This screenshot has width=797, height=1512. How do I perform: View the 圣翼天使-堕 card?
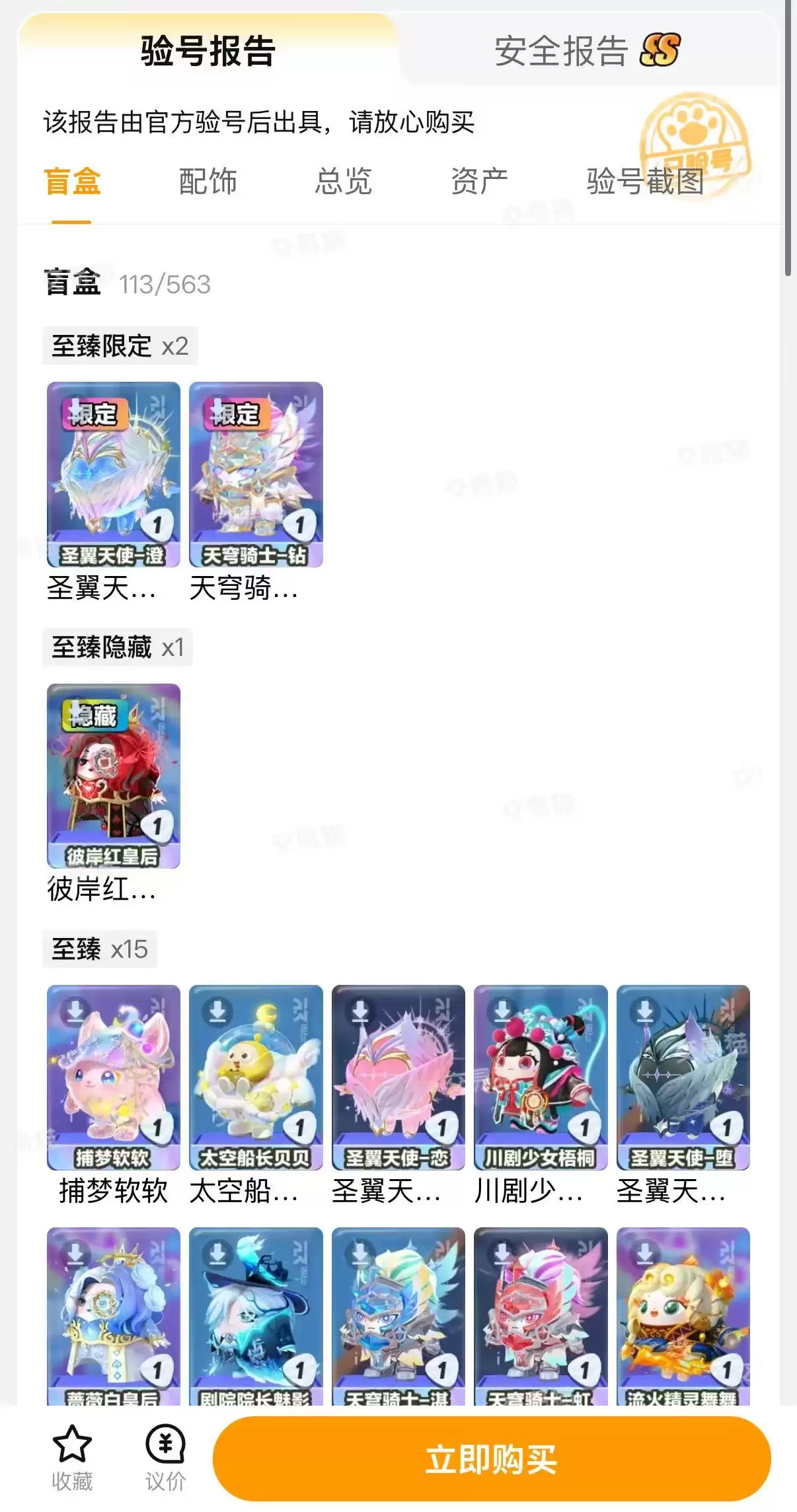point(683,1077)
